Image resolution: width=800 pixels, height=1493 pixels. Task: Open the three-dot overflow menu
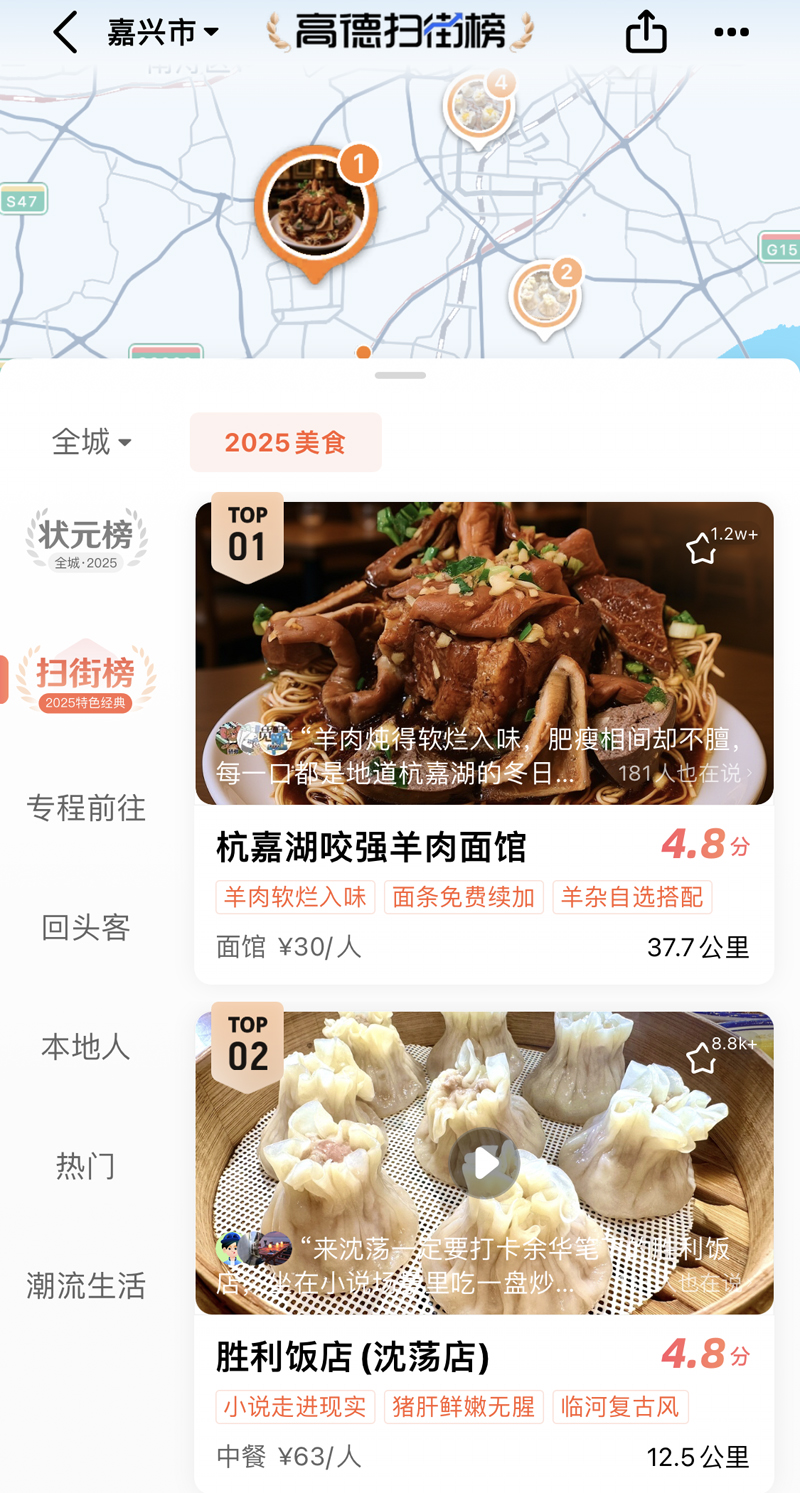click(x=731, y=33)
